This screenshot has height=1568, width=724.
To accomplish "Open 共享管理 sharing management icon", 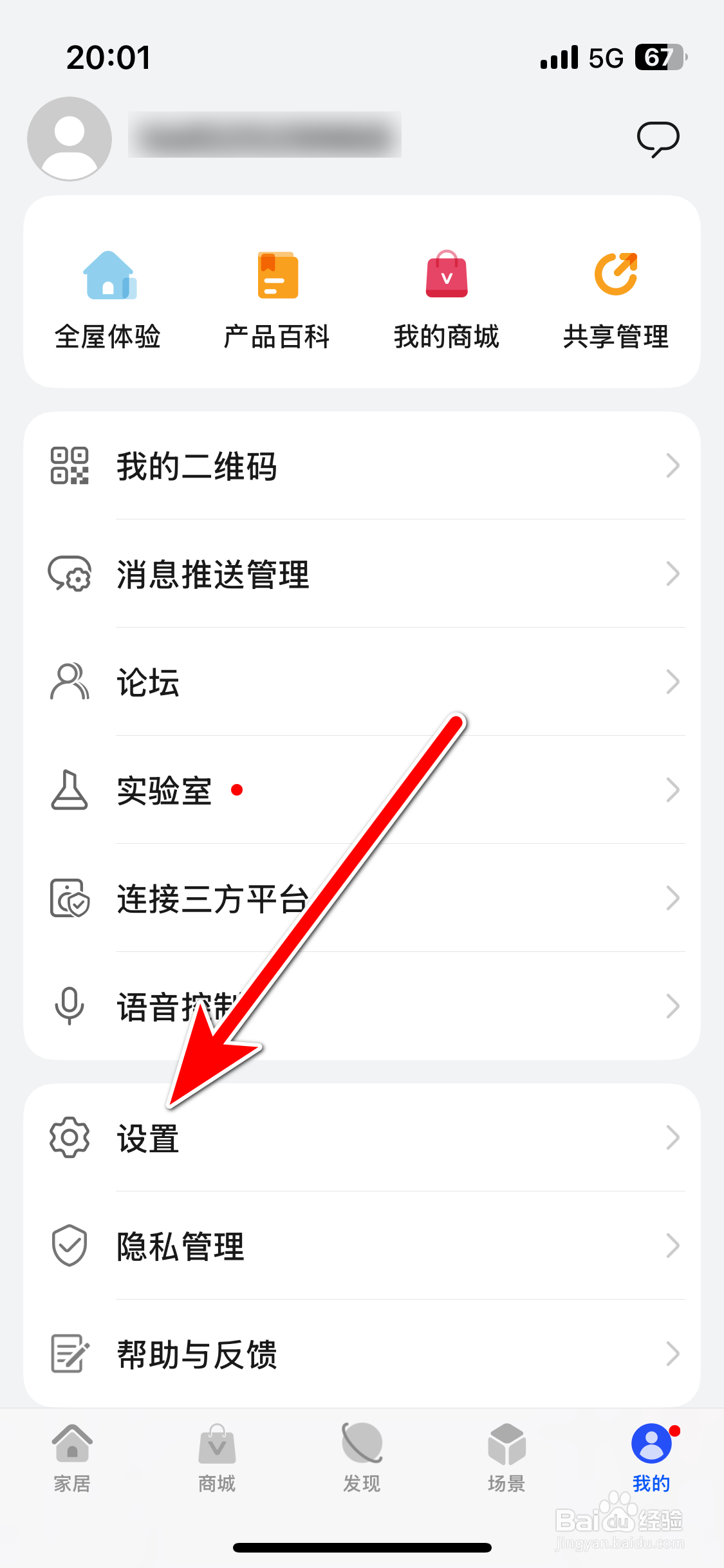I will pyautogui.click(x=616, y=277).
